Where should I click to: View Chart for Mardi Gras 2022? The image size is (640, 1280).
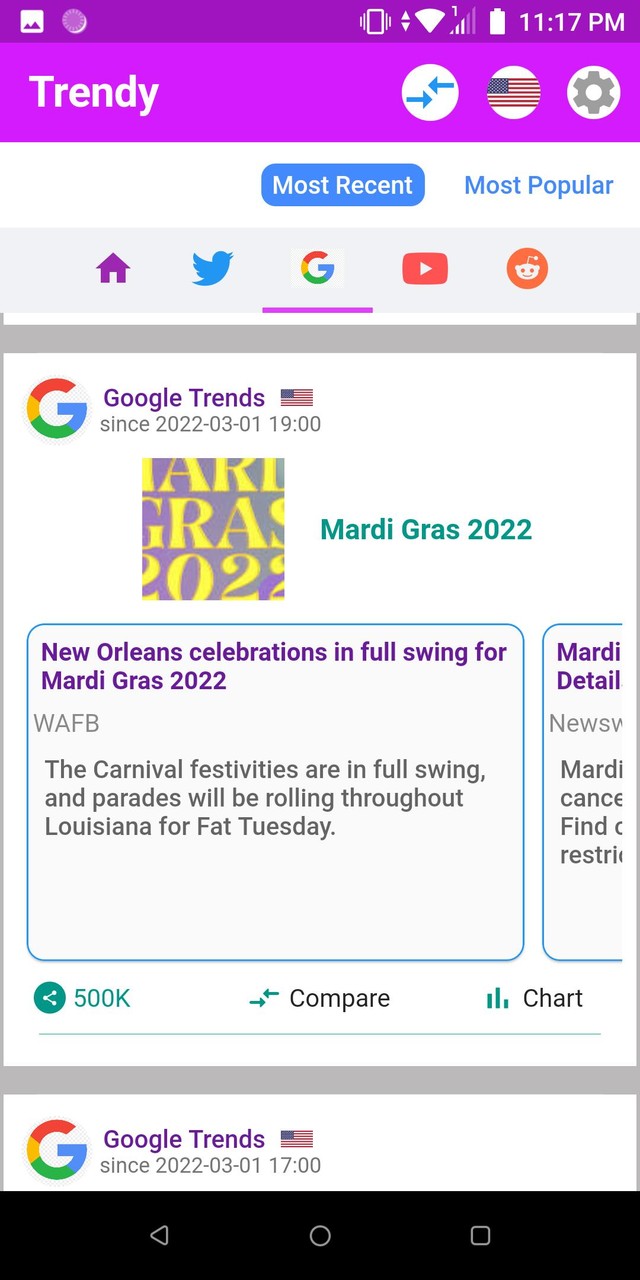click(x=534, y=998)
